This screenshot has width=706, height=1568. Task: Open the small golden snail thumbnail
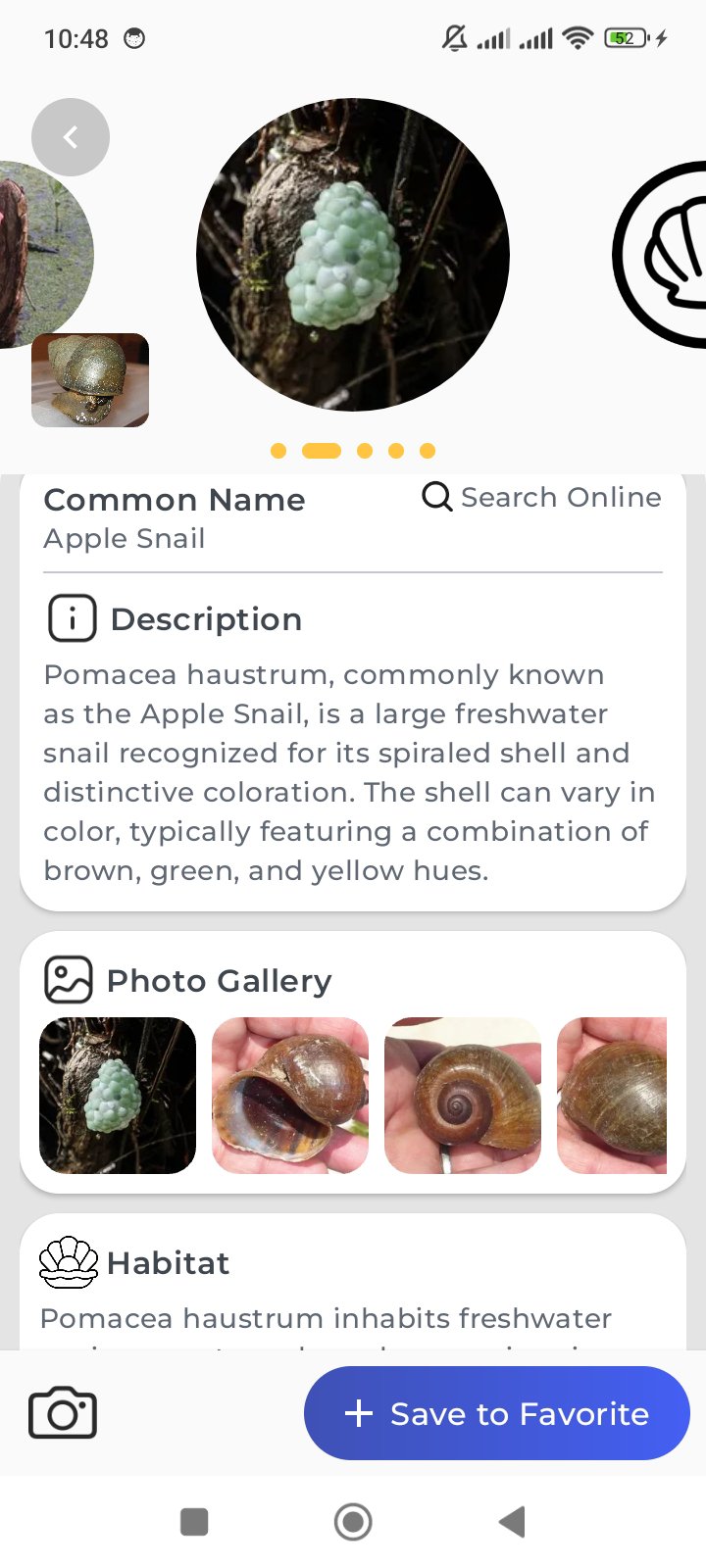point(90,380)
